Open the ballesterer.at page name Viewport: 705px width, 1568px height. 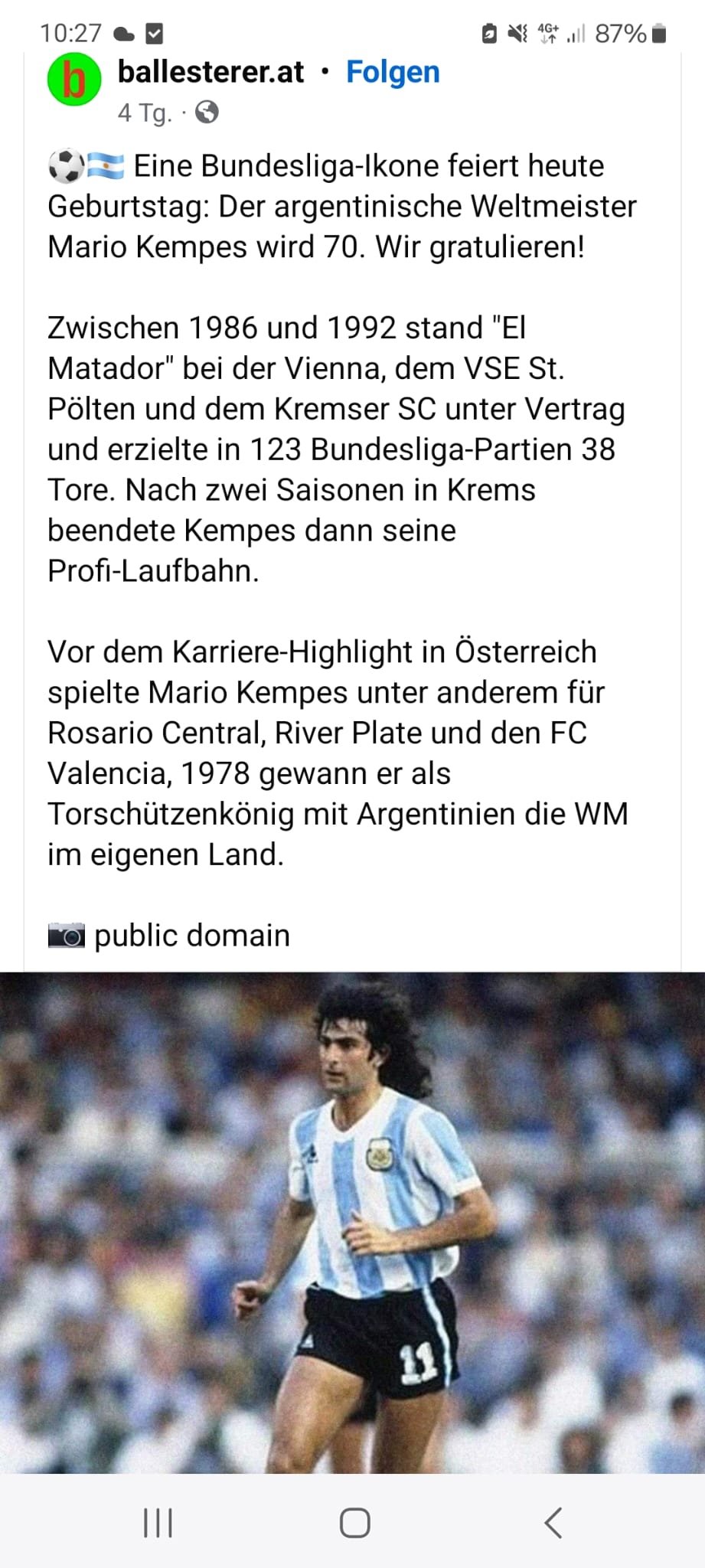211,71
